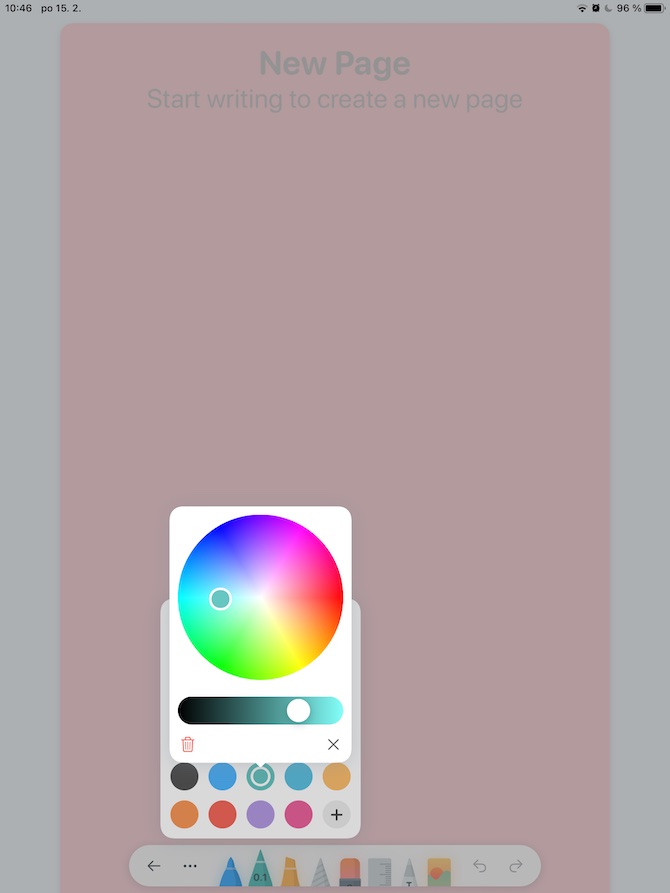
Task: Choose the orange color swatch
Action: click(184, 814)
